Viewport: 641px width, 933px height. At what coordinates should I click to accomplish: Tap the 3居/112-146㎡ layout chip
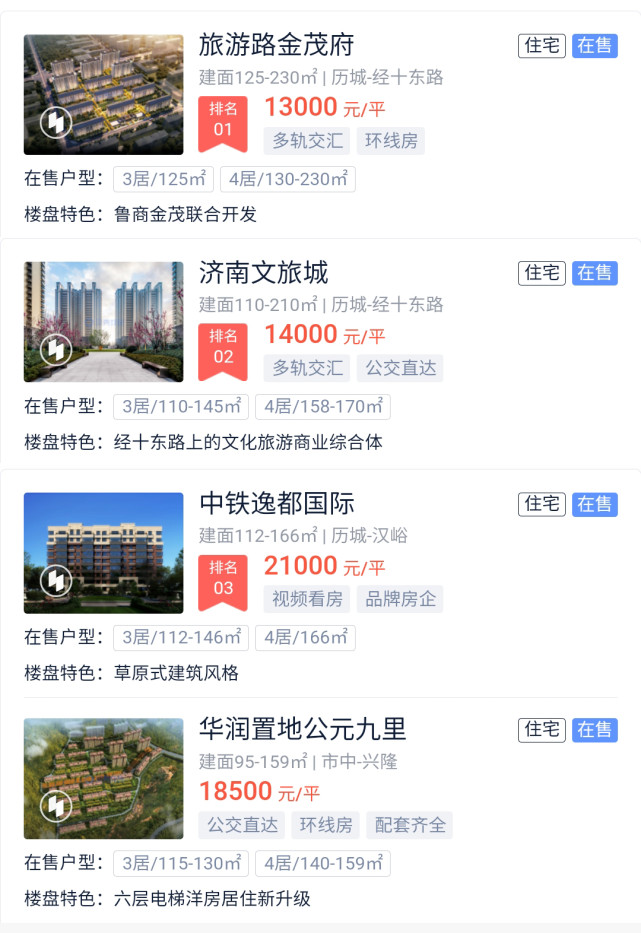[181, 638]
